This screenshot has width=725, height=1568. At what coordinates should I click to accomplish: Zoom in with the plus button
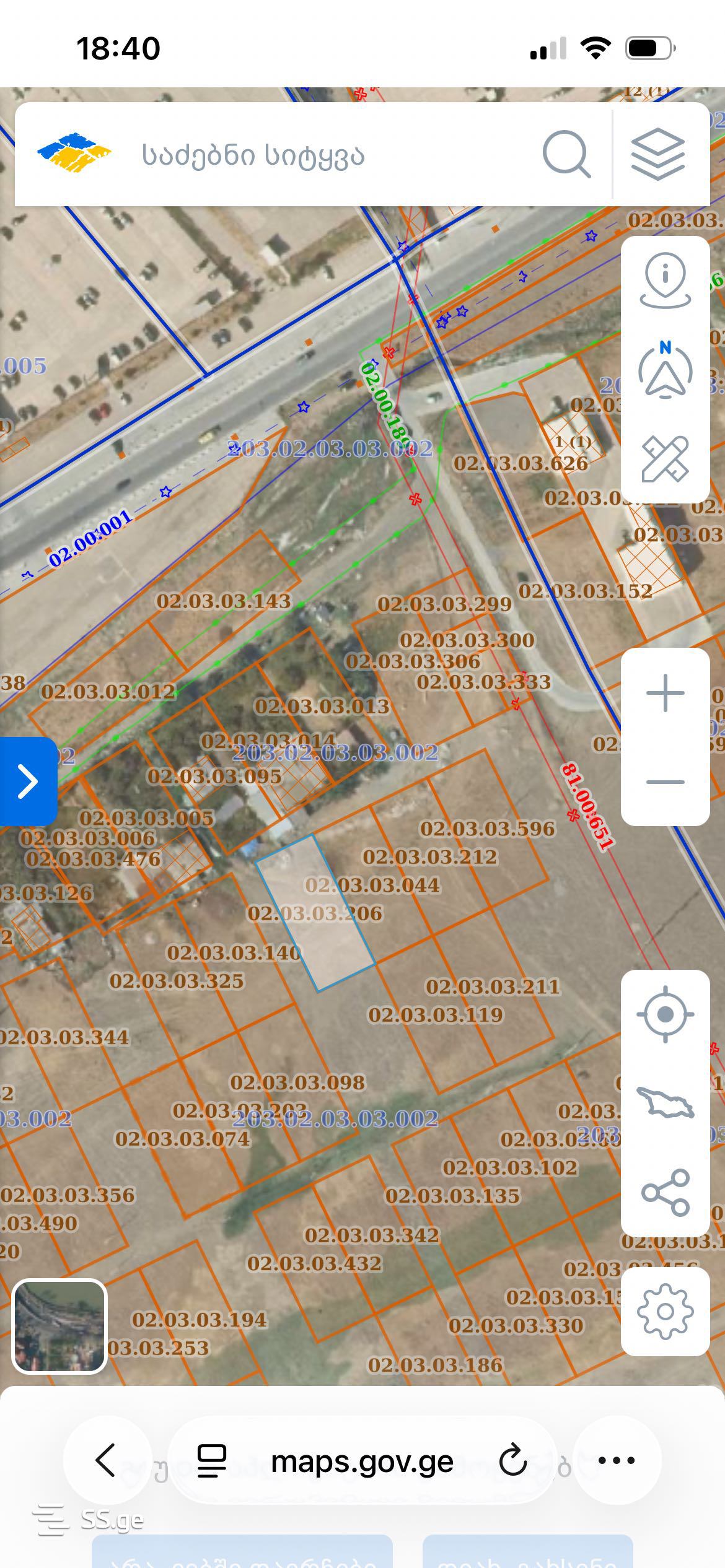click(665, 693)
